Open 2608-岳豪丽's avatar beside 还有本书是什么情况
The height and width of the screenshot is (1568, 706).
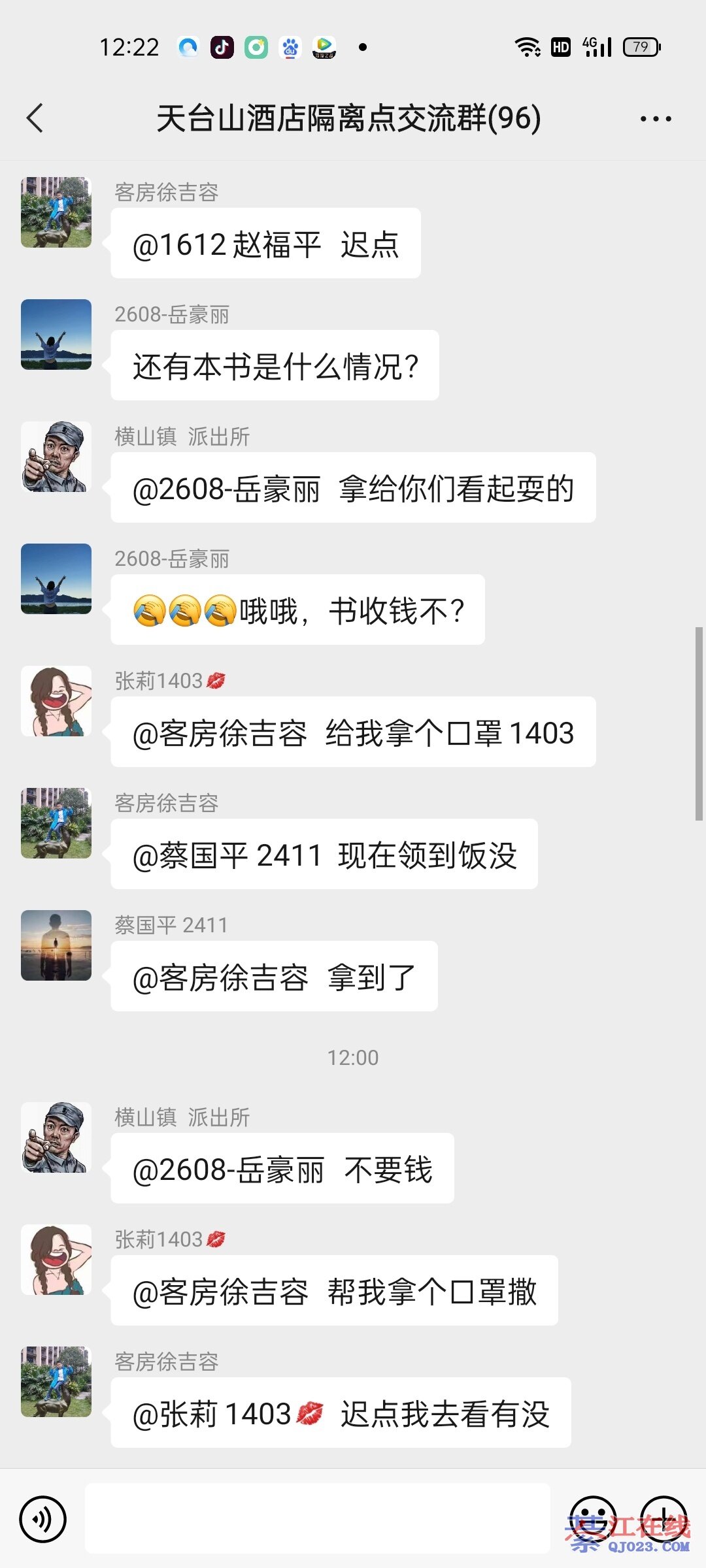56,335
